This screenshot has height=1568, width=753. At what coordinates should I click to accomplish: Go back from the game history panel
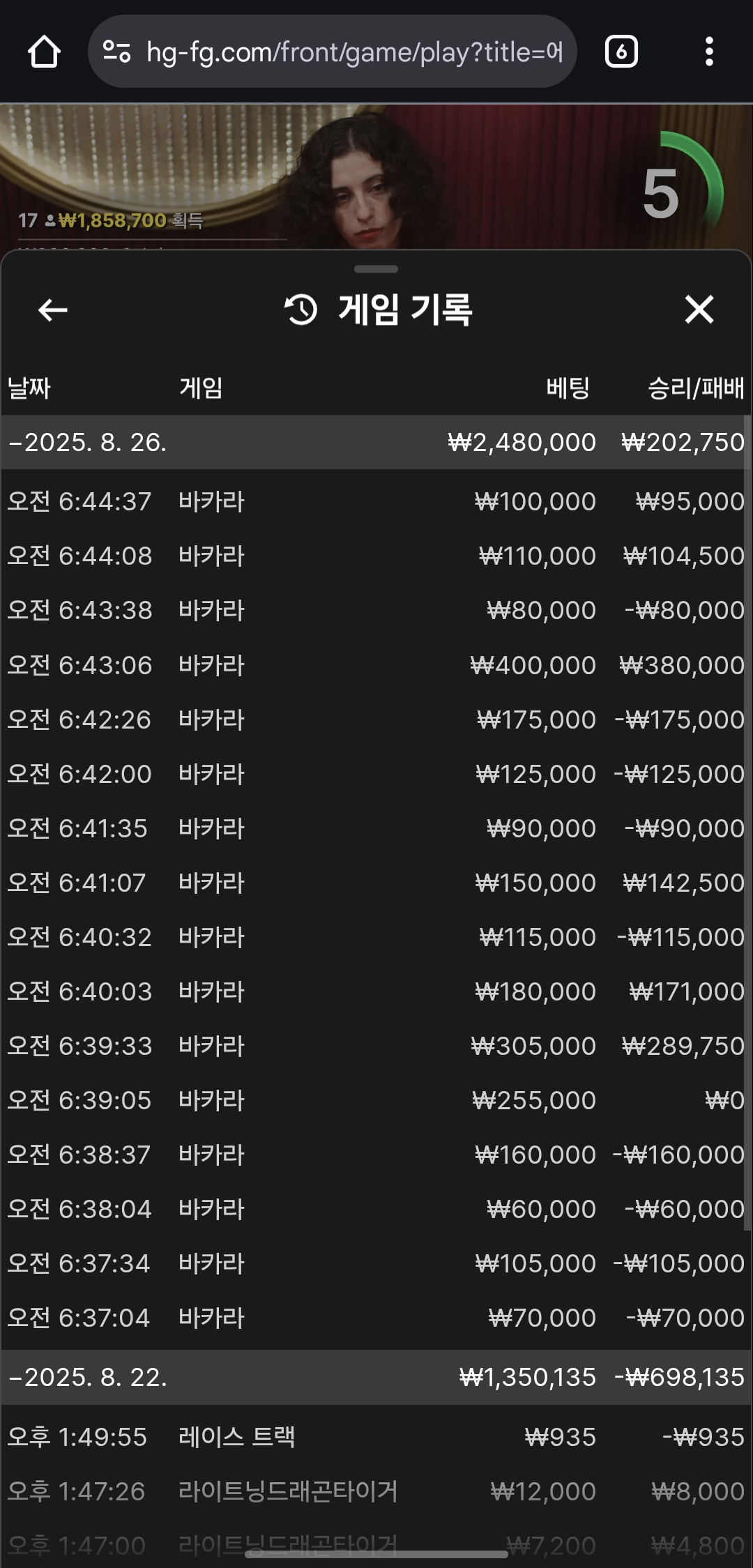[x=53, y=310]
